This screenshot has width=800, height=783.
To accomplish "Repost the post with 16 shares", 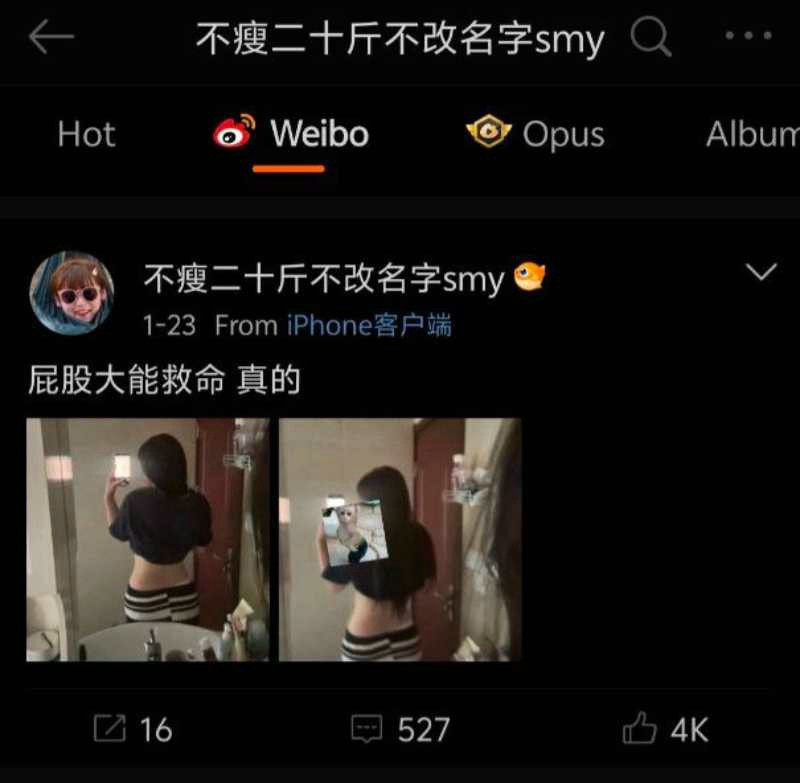I will point(132,729).
